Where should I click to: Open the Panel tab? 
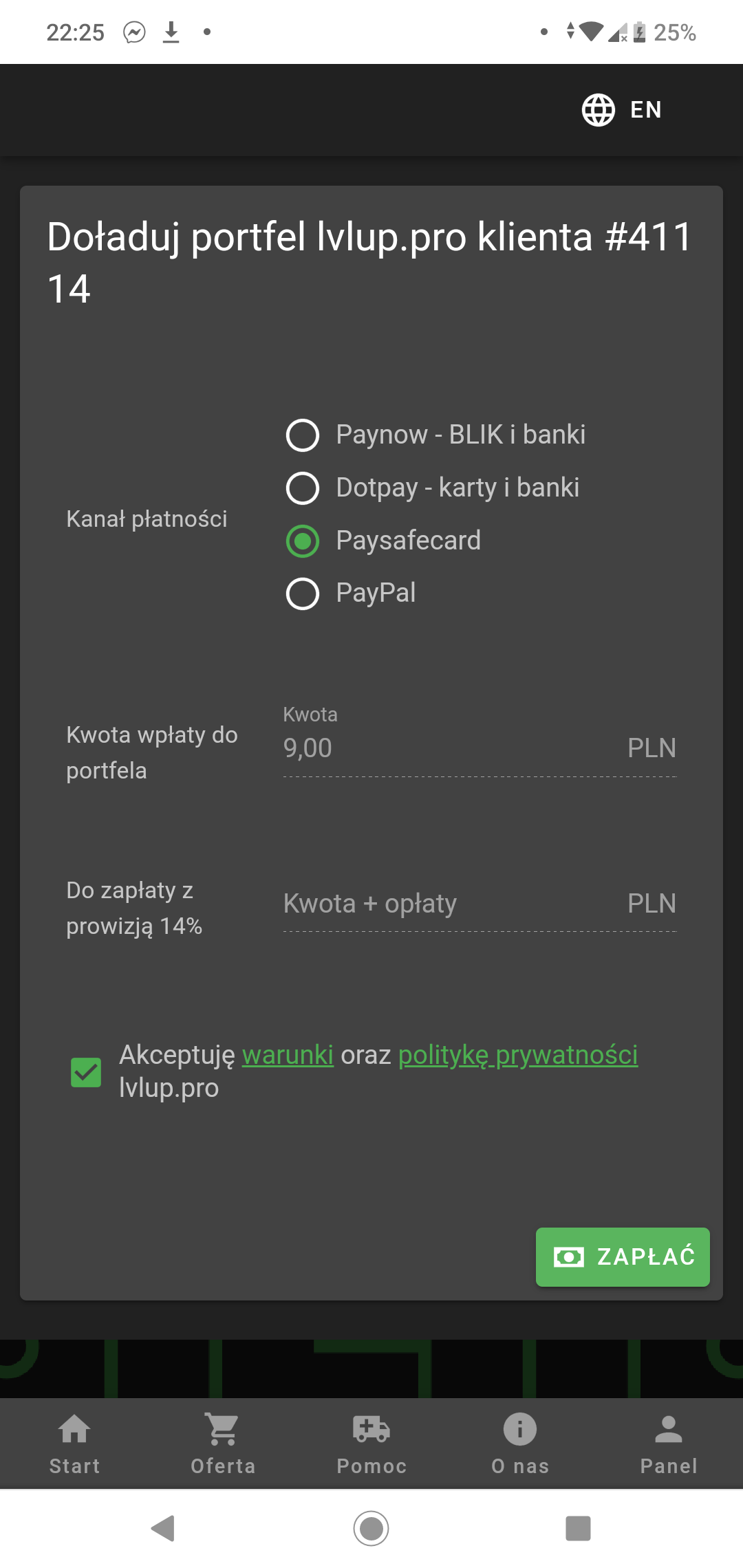669,1443
